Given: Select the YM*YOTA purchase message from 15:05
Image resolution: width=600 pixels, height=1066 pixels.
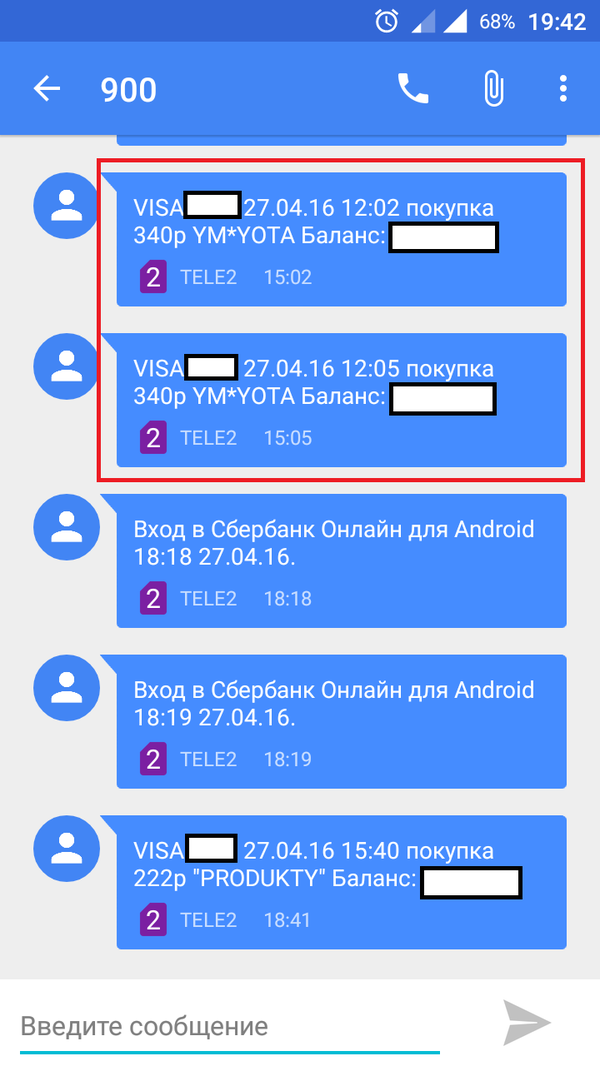Looking at the screenshot, I should [341, 400].
